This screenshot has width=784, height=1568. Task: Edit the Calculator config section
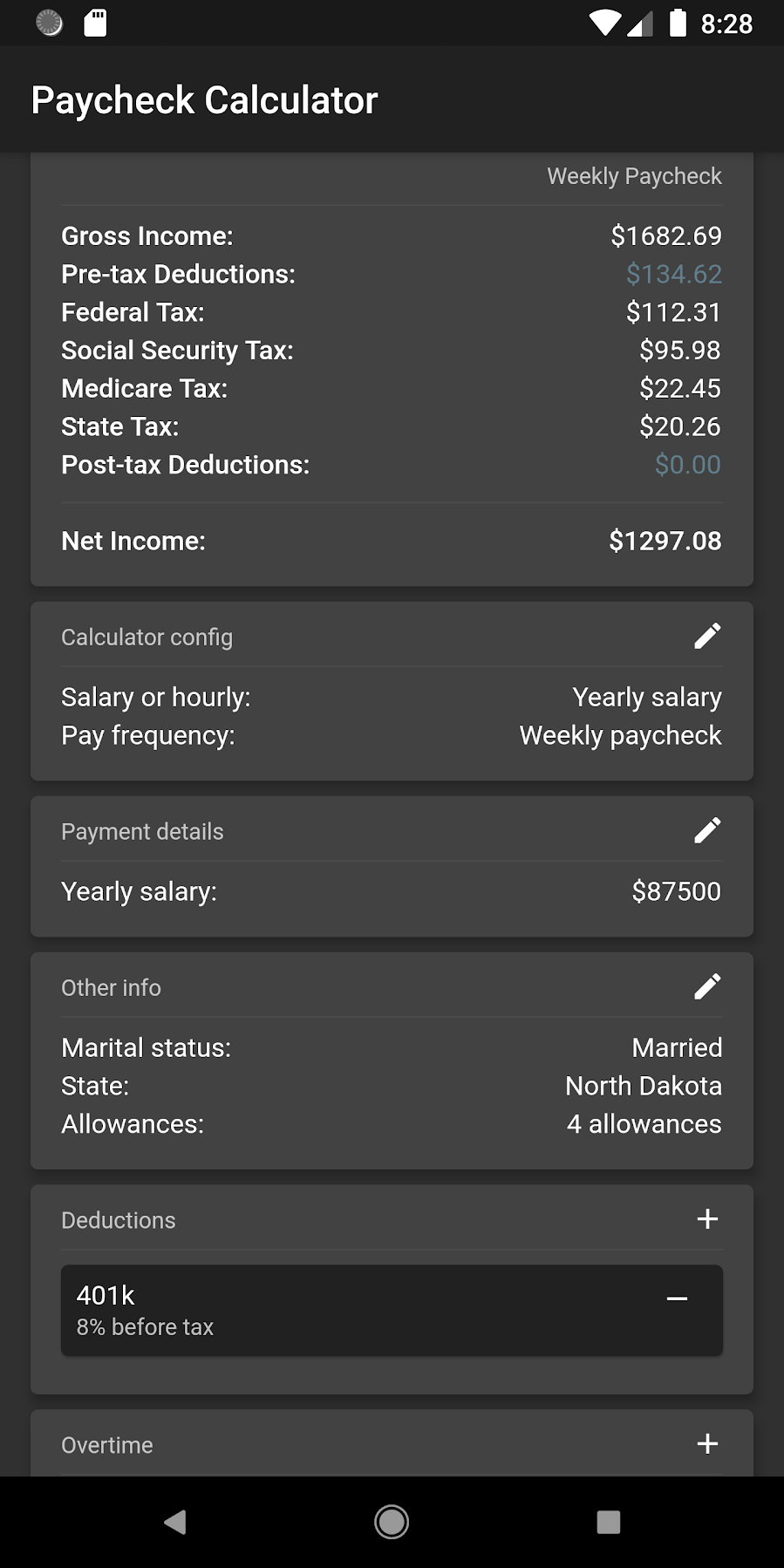point(708,637)
